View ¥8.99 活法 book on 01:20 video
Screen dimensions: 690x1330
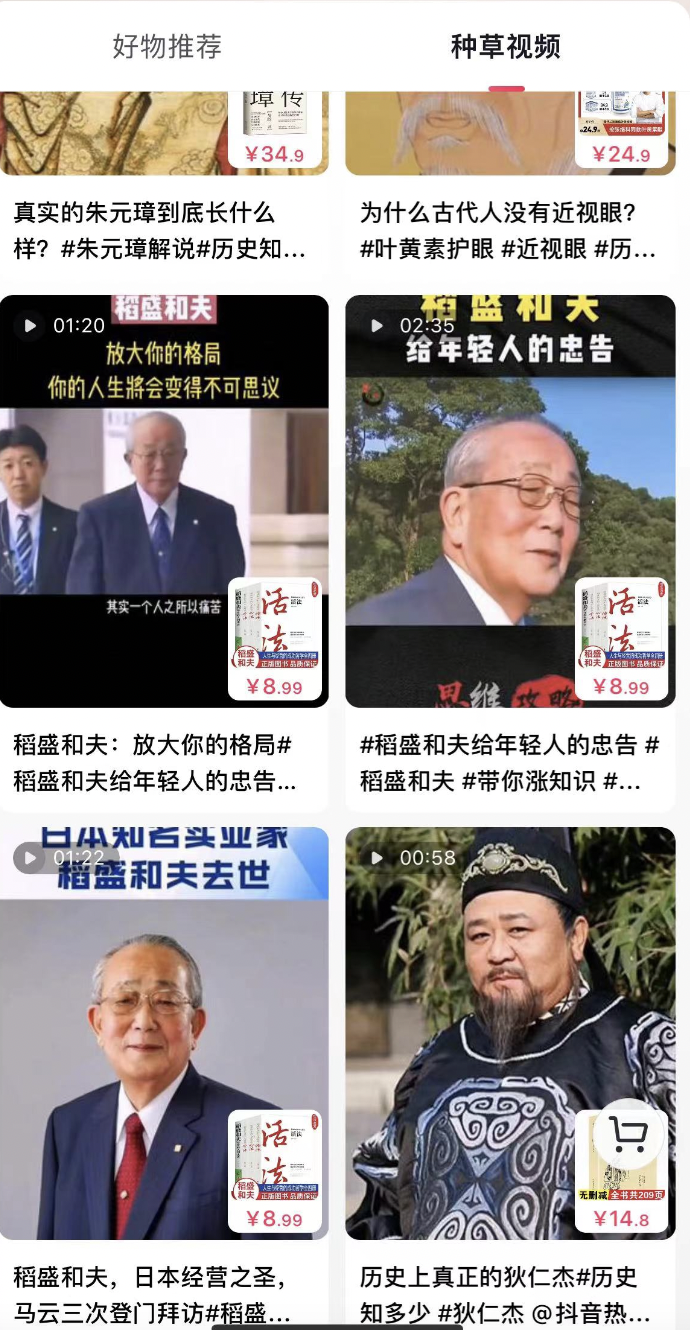275,639
